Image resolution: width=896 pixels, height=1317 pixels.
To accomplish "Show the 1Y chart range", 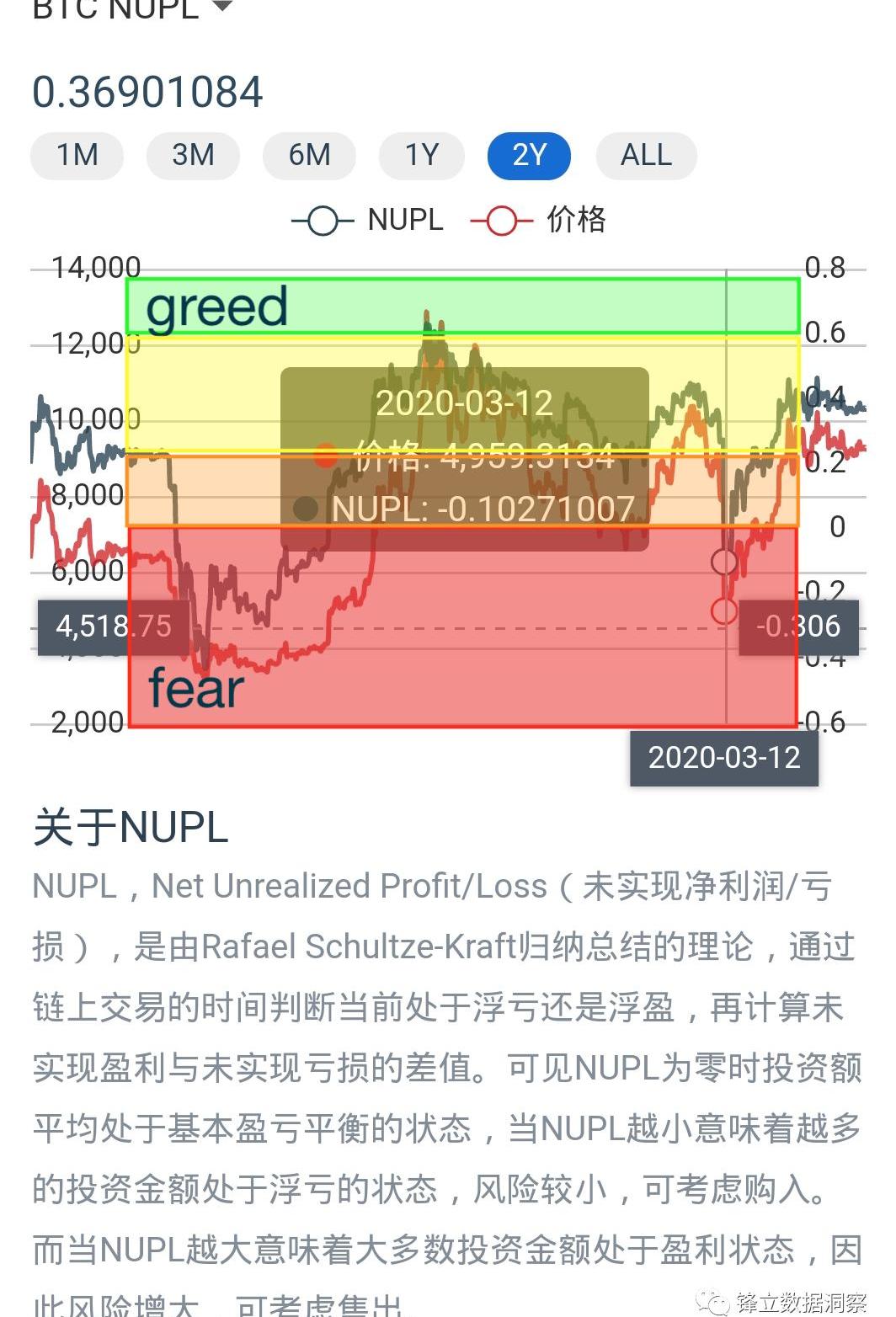I will click(x=421, y=156).
